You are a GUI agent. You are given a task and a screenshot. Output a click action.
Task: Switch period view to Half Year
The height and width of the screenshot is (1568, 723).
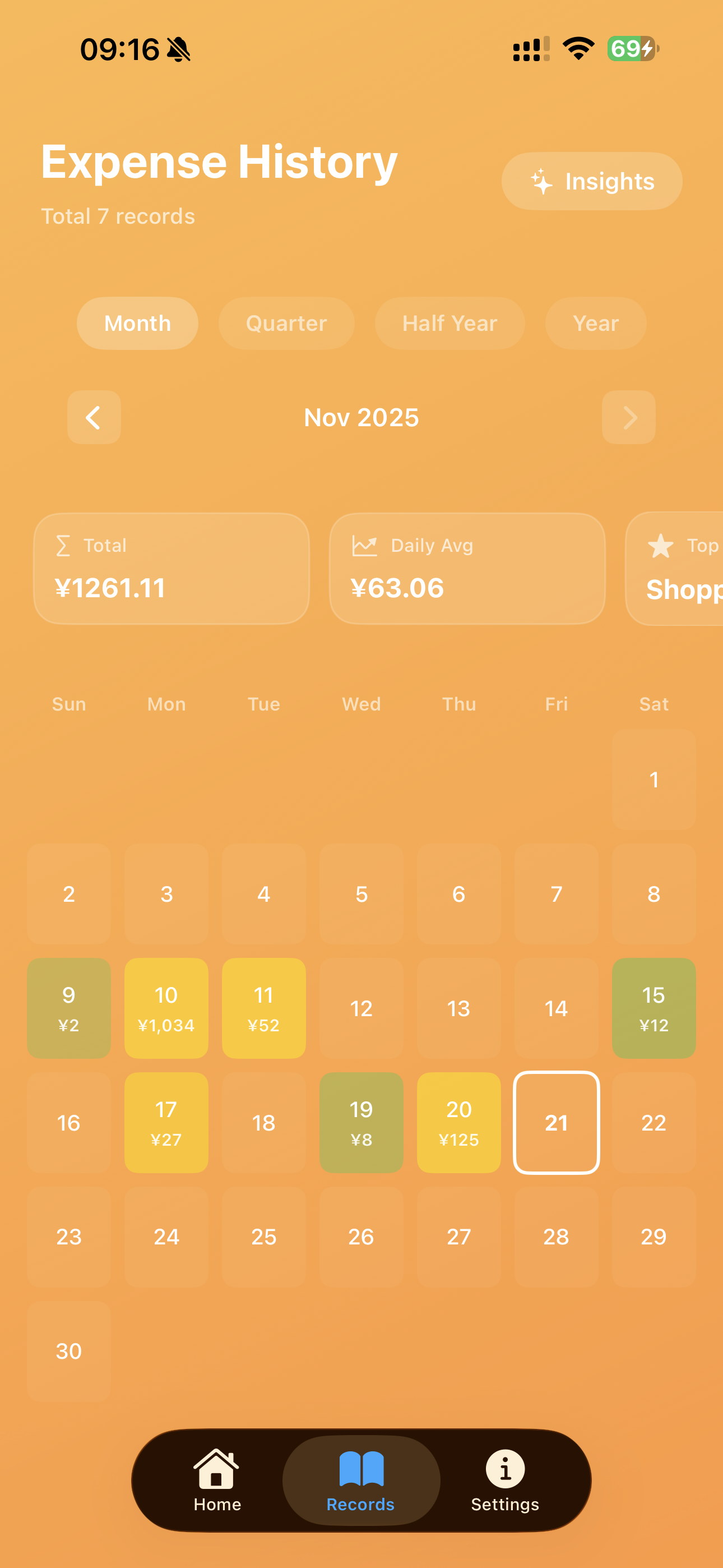click(449, 323)
